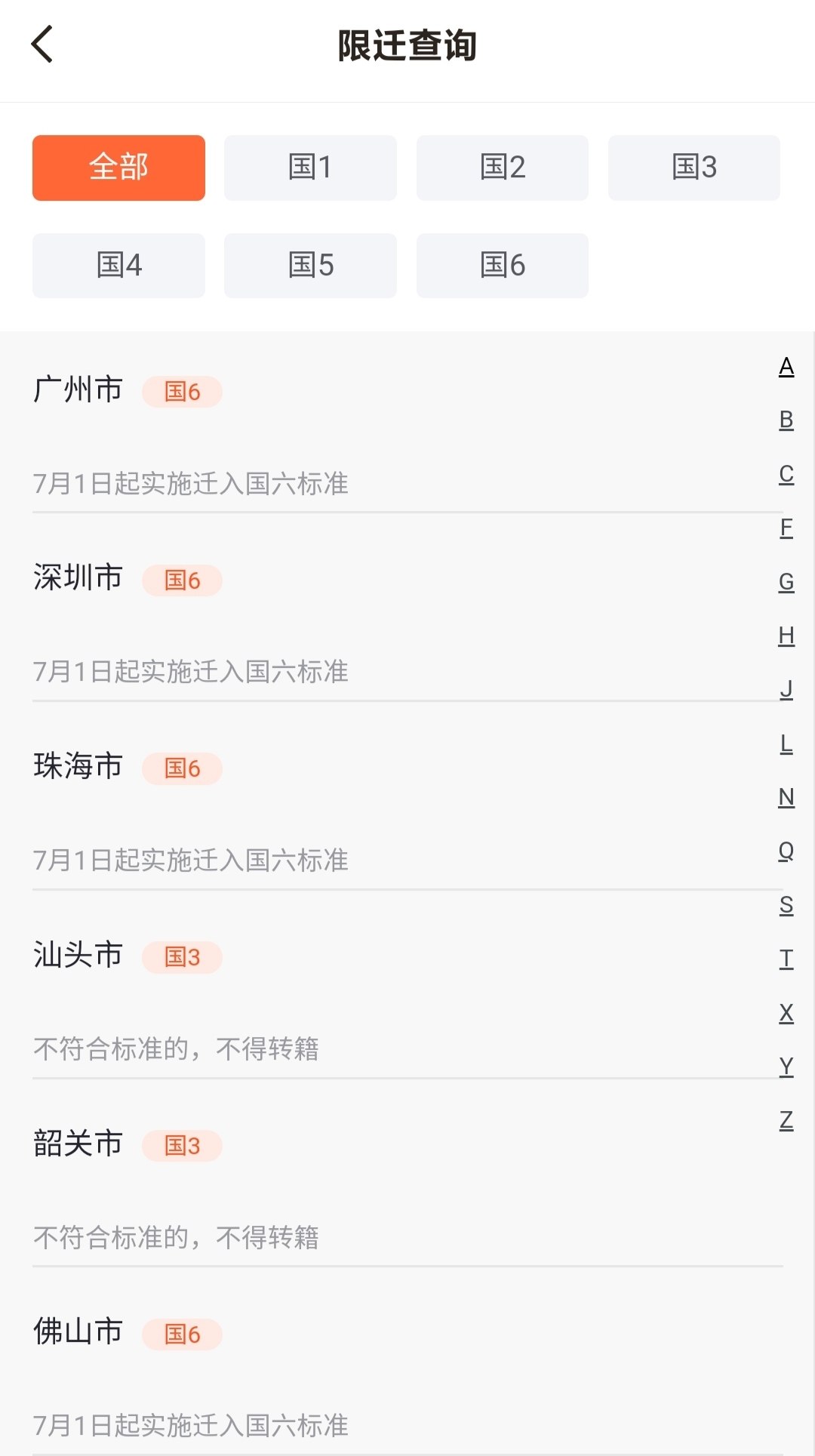Filter by 国3 standard
Screen dimensions: 815x1456
694,168
